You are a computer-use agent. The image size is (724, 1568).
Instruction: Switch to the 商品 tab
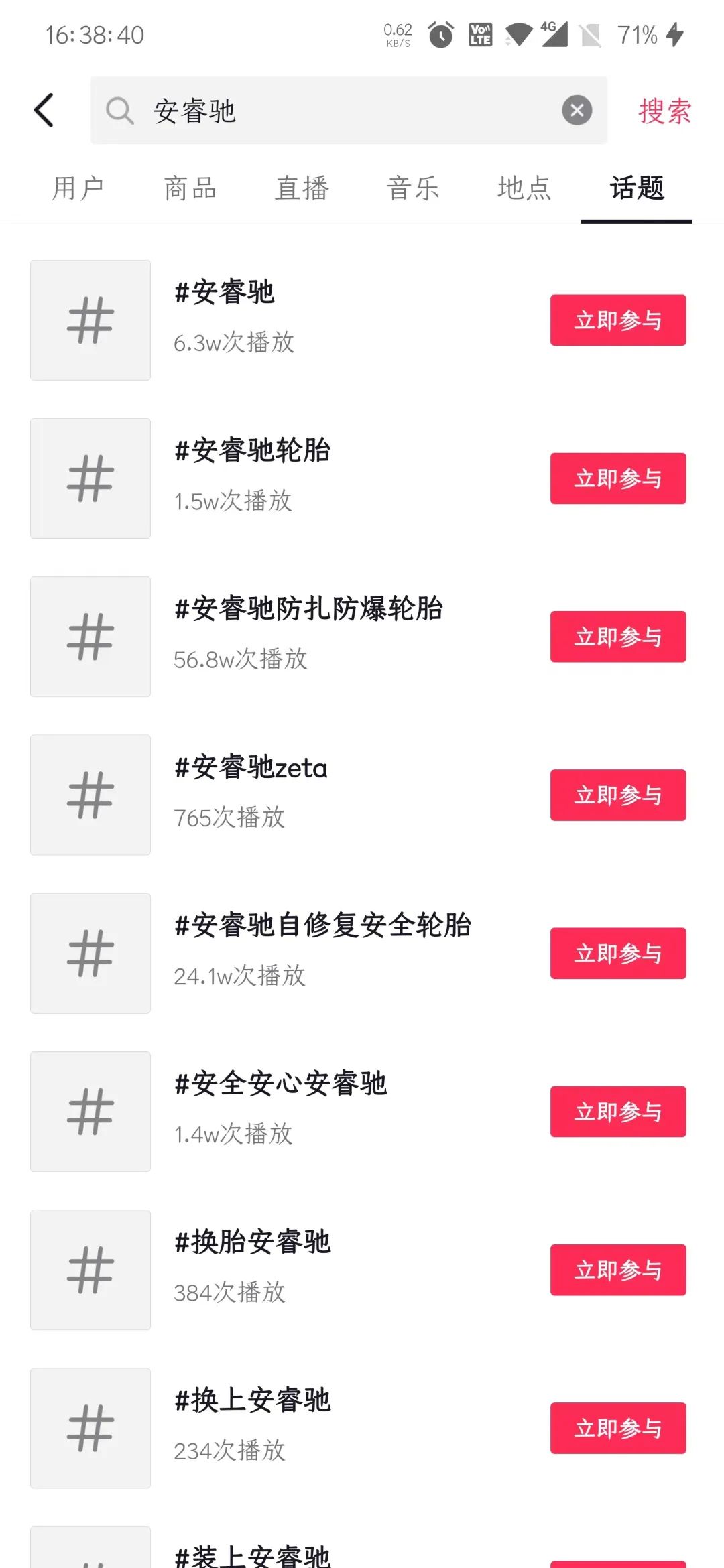190,188
